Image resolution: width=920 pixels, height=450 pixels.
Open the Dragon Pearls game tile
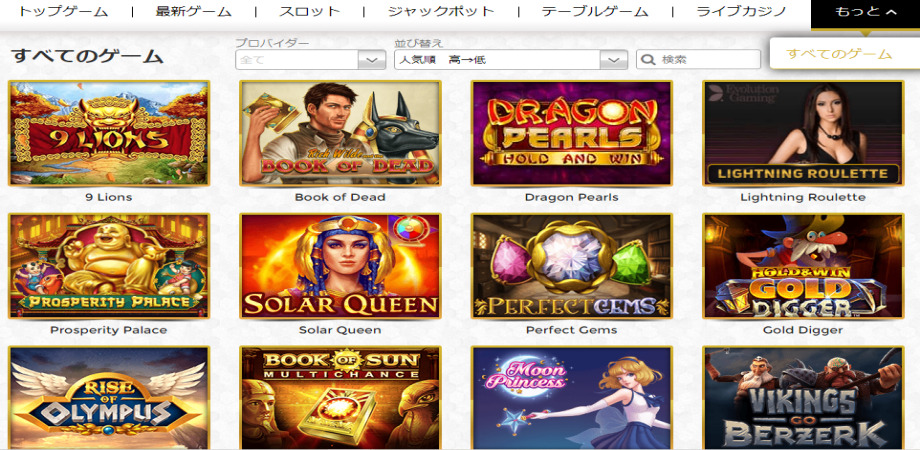coord(571,133)
